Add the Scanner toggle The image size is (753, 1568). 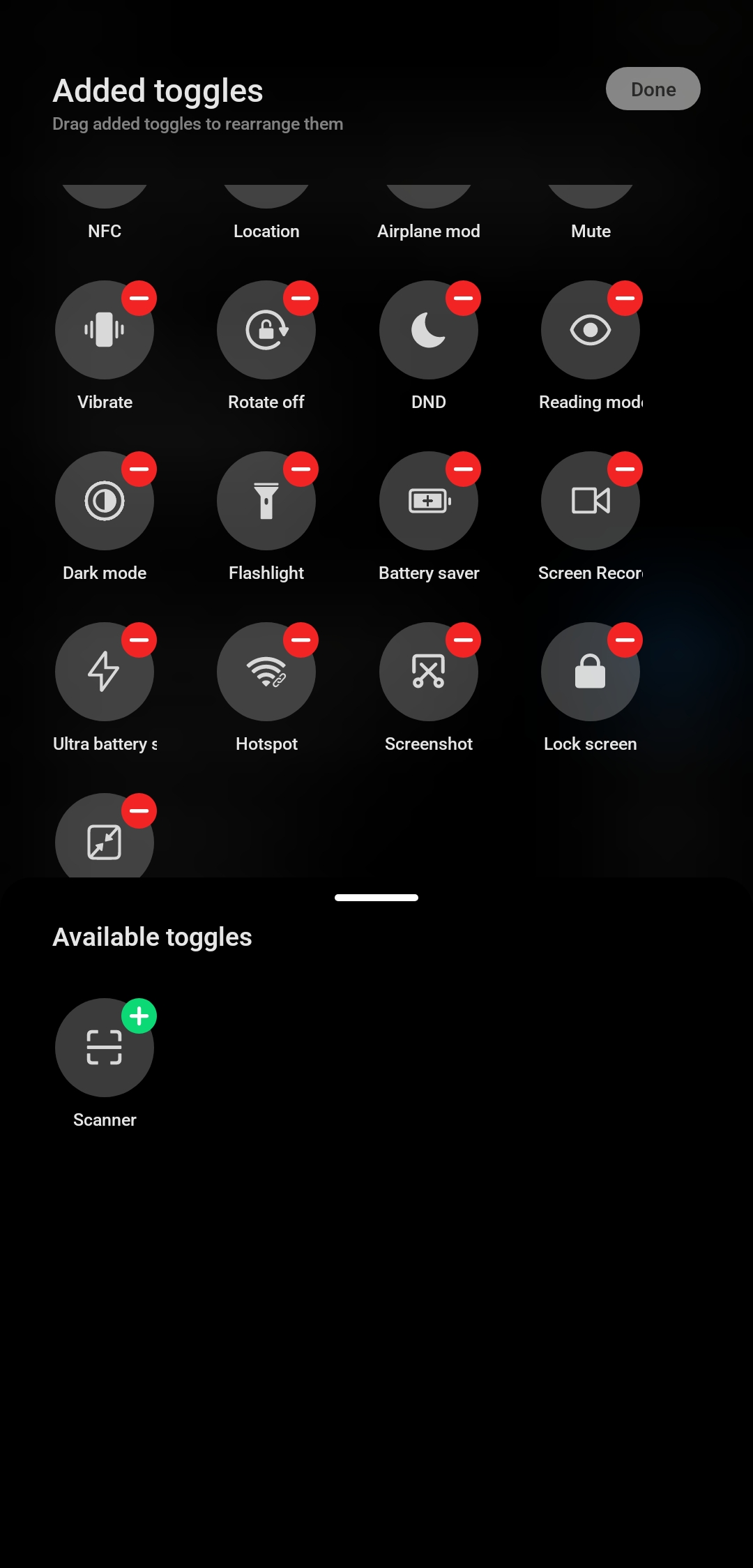[x=139, y=1016]
